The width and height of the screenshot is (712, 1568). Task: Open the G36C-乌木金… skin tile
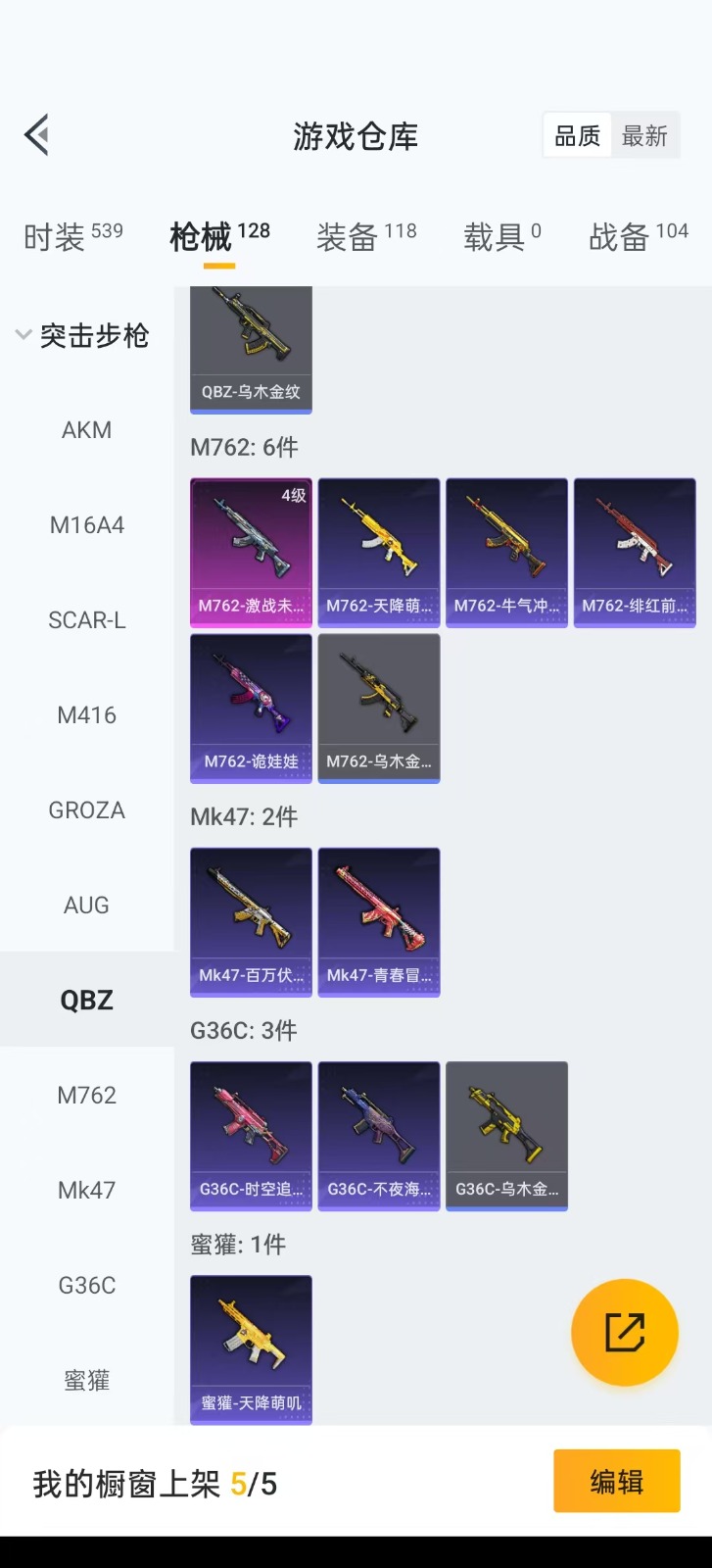(506, 1135)
